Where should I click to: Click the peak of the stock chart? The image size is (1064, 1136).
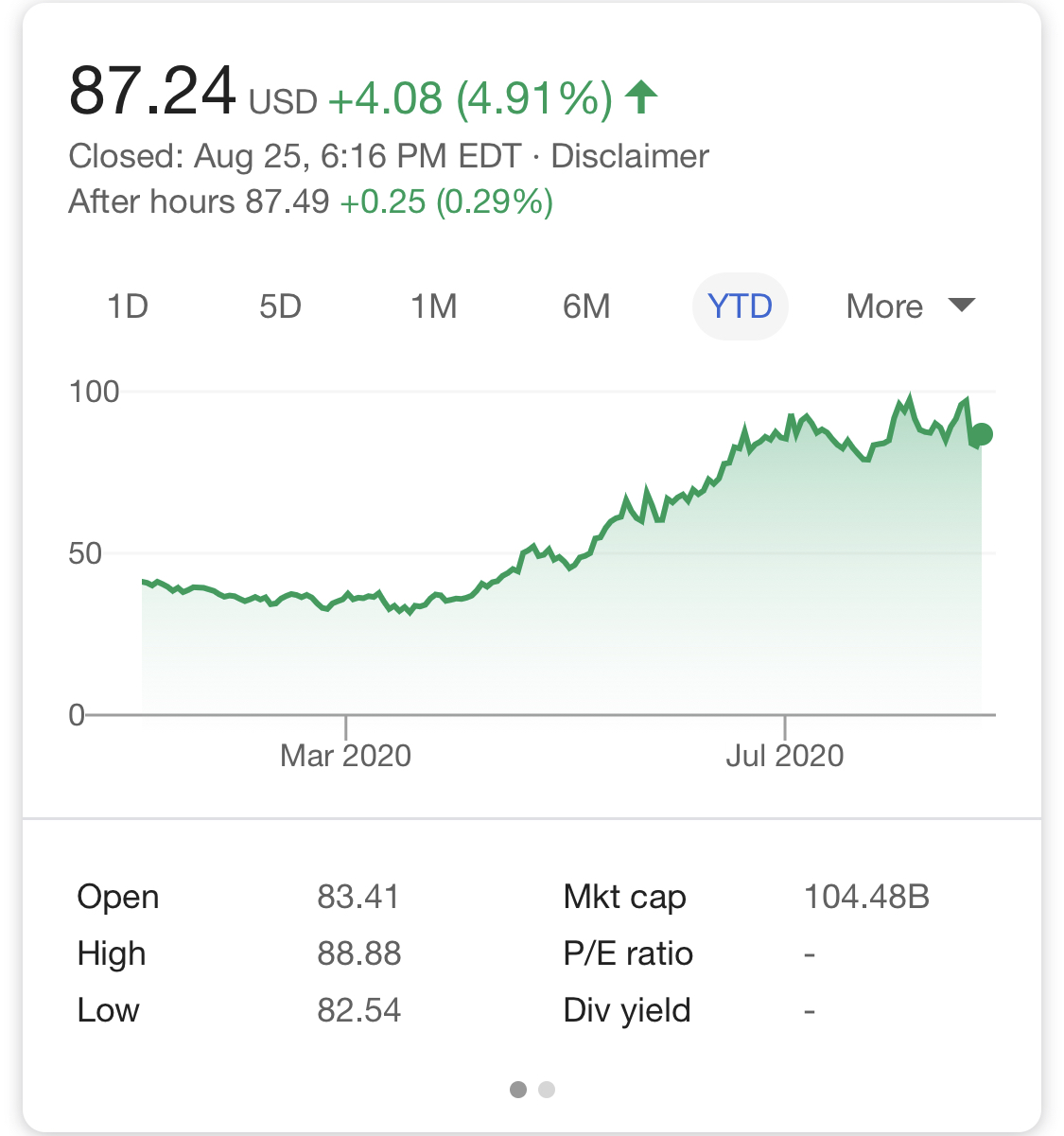tap(910, 393)
